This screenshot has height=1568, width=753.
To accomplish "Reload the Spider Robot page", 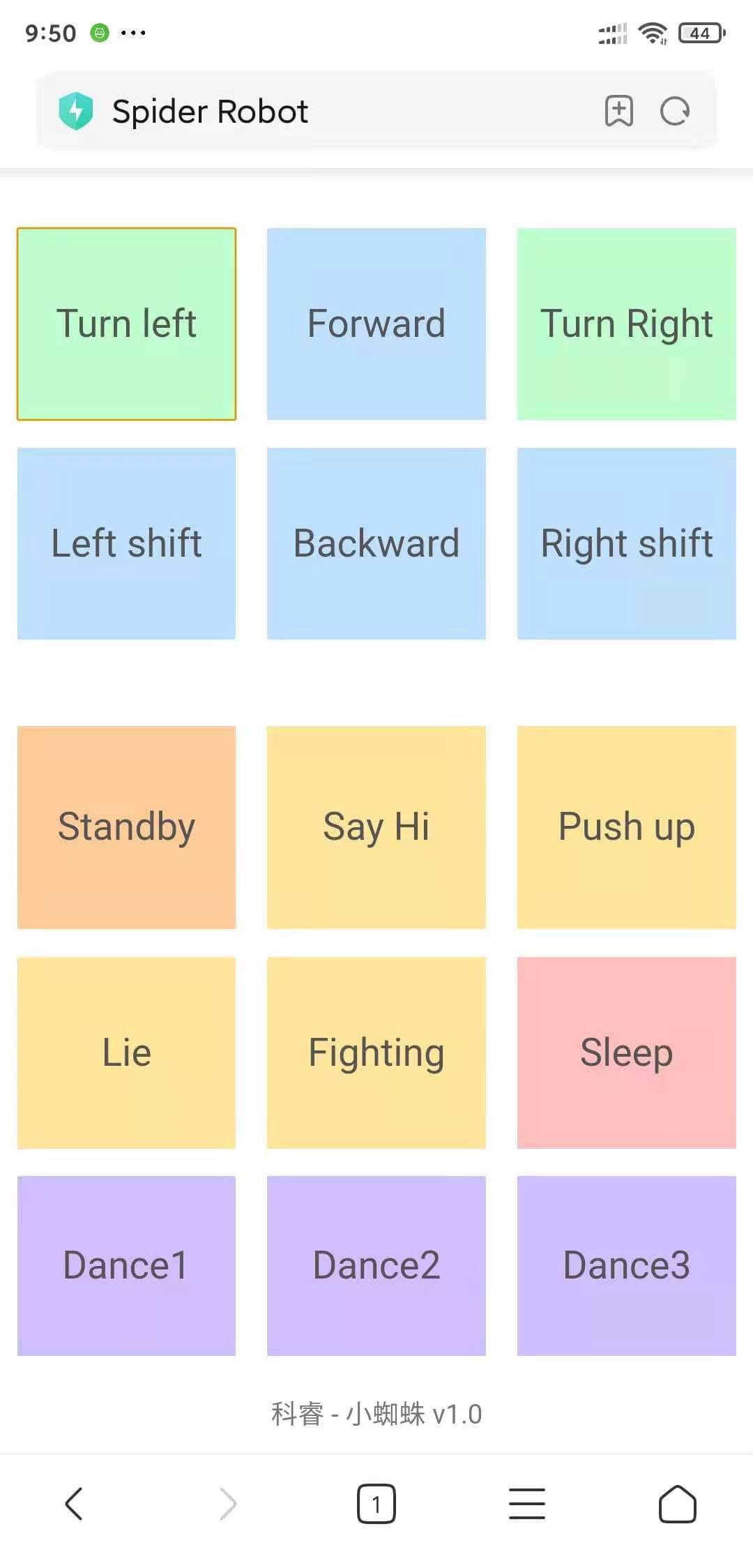I will pyautogui.click(x=674, y=111).
